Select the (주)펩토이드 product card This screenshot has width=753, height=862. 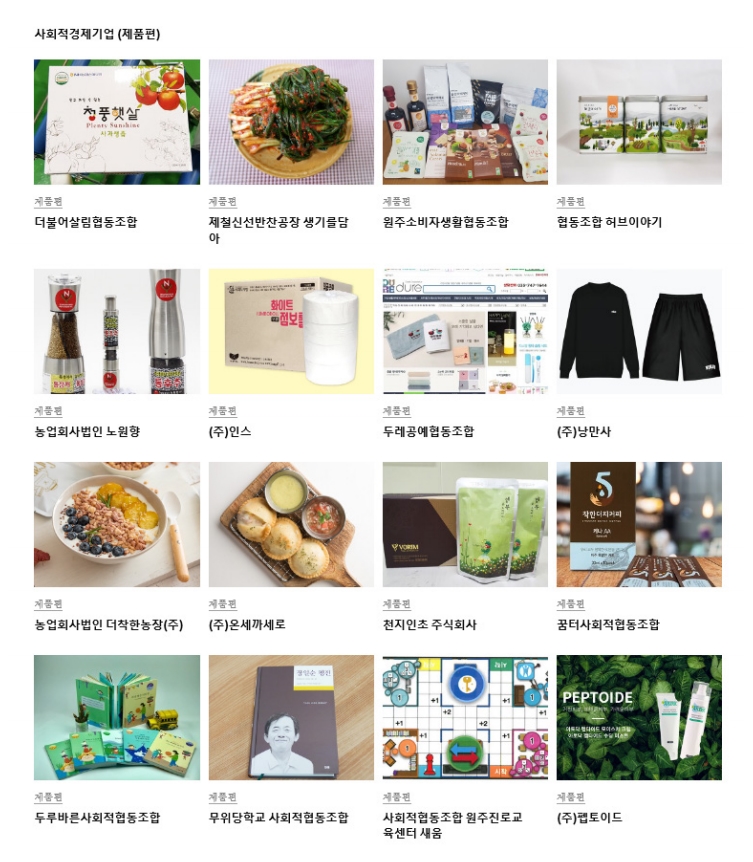639,717
